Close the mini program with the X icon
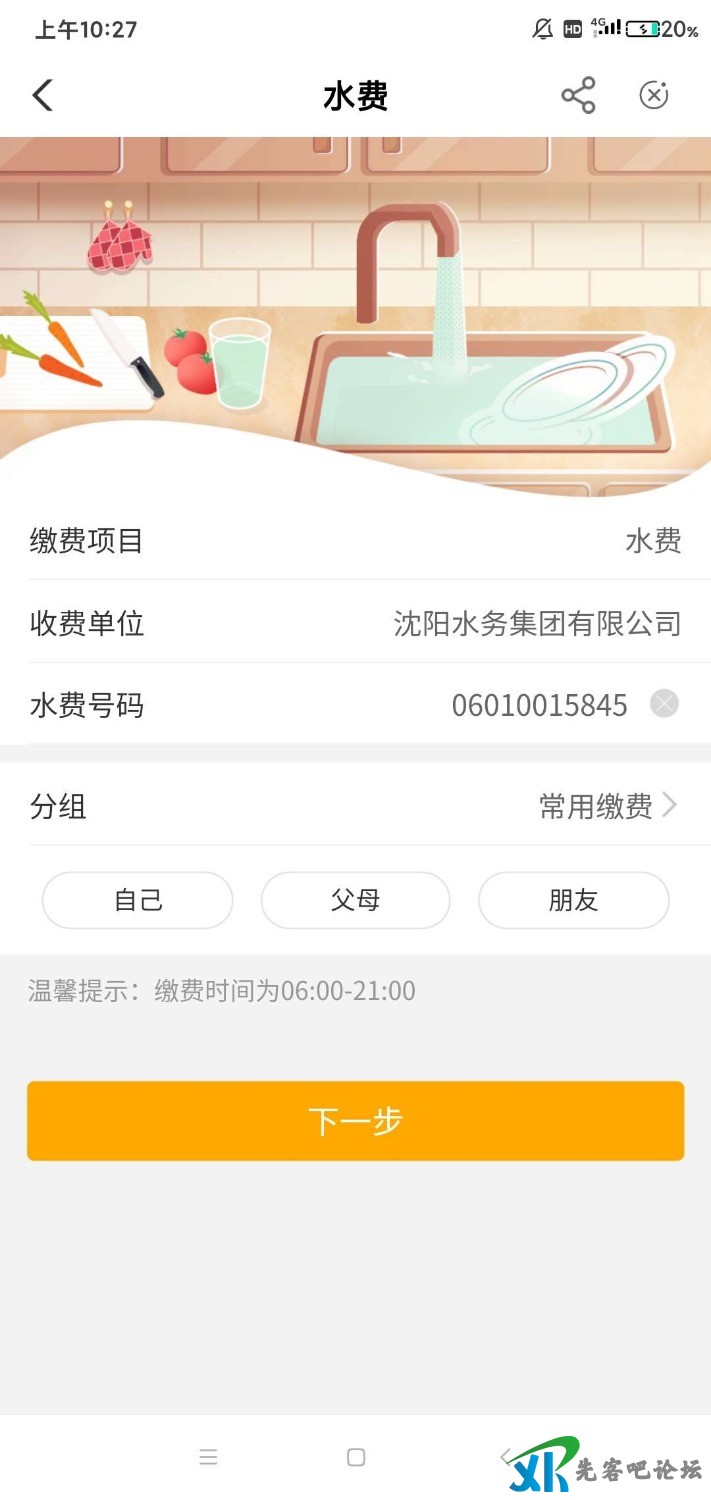 tap(653, 96)
